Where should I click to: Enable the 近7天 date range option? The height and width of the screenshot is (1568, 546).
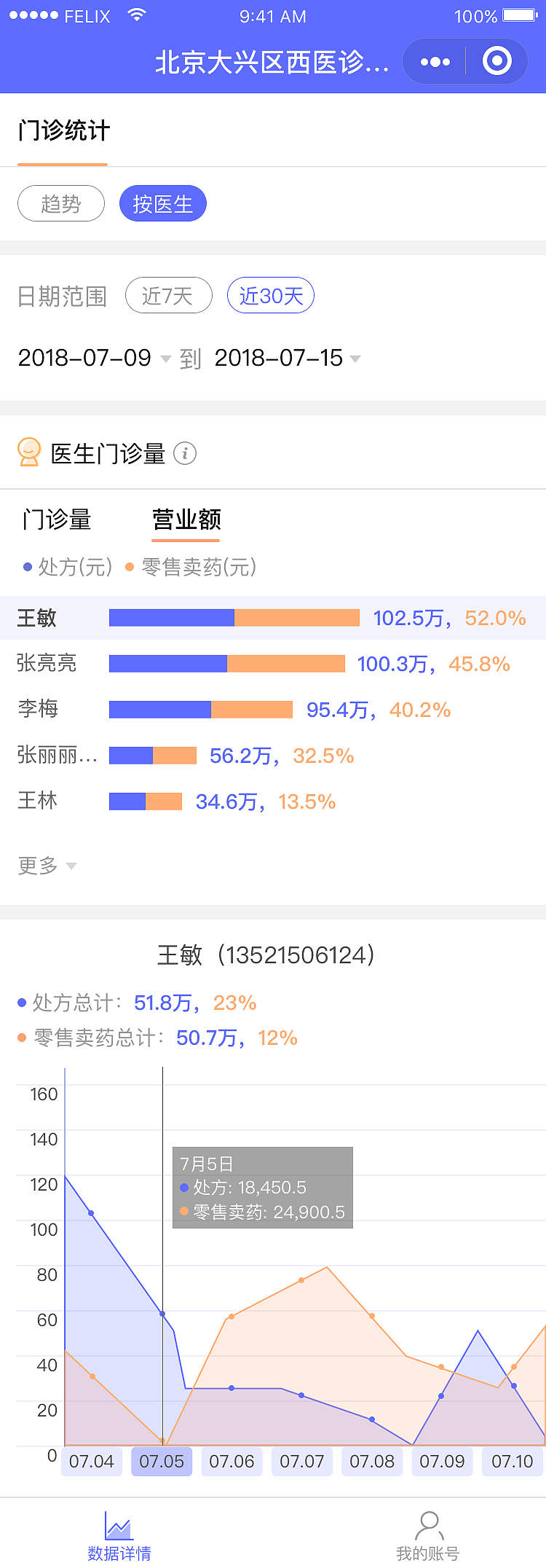pos(168,295)
